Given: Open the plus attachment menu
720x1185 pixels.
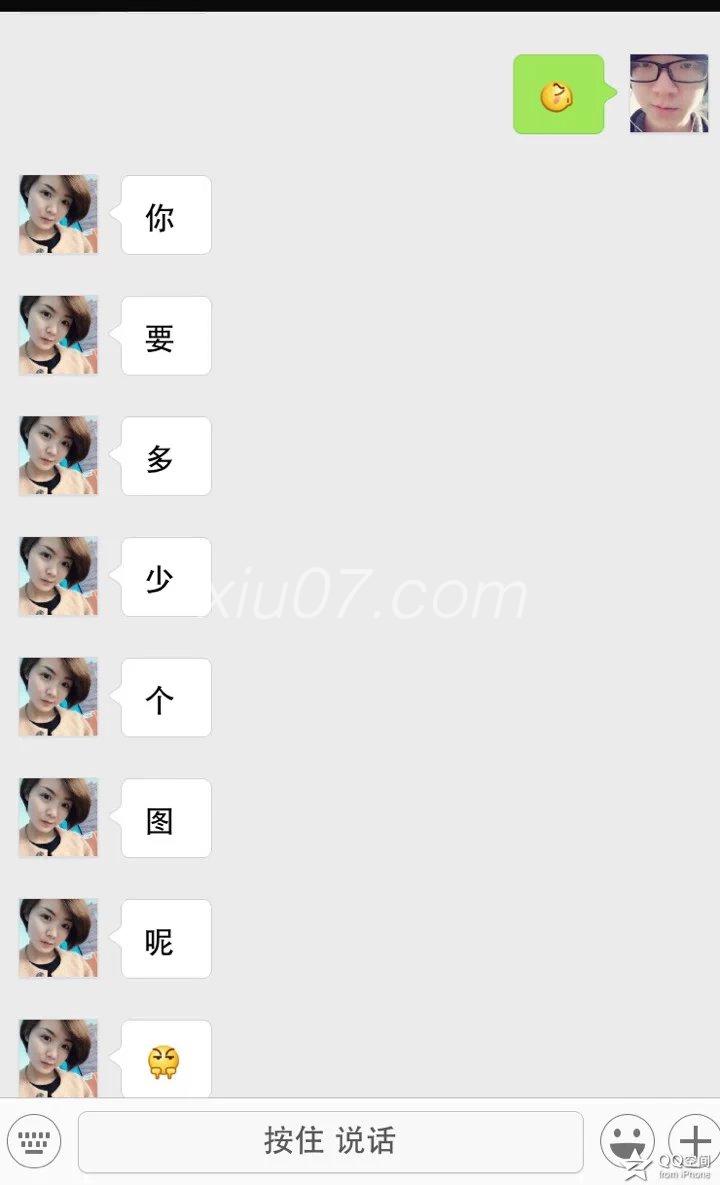Looking at the screenshot, I should (x=694, y=1140).
